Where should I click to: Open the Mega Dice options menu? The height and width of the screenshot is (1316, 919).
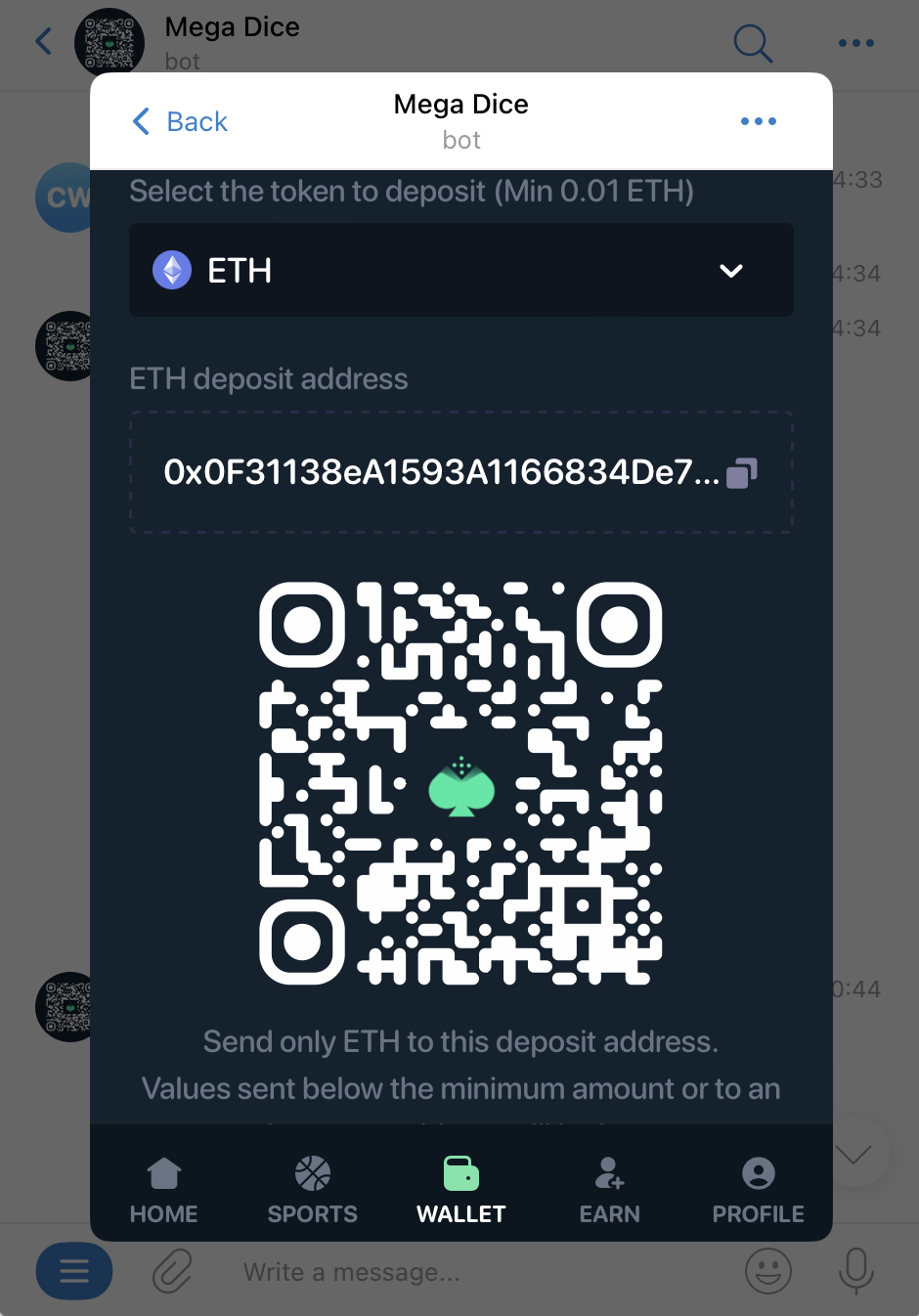(x=759, y=120)
